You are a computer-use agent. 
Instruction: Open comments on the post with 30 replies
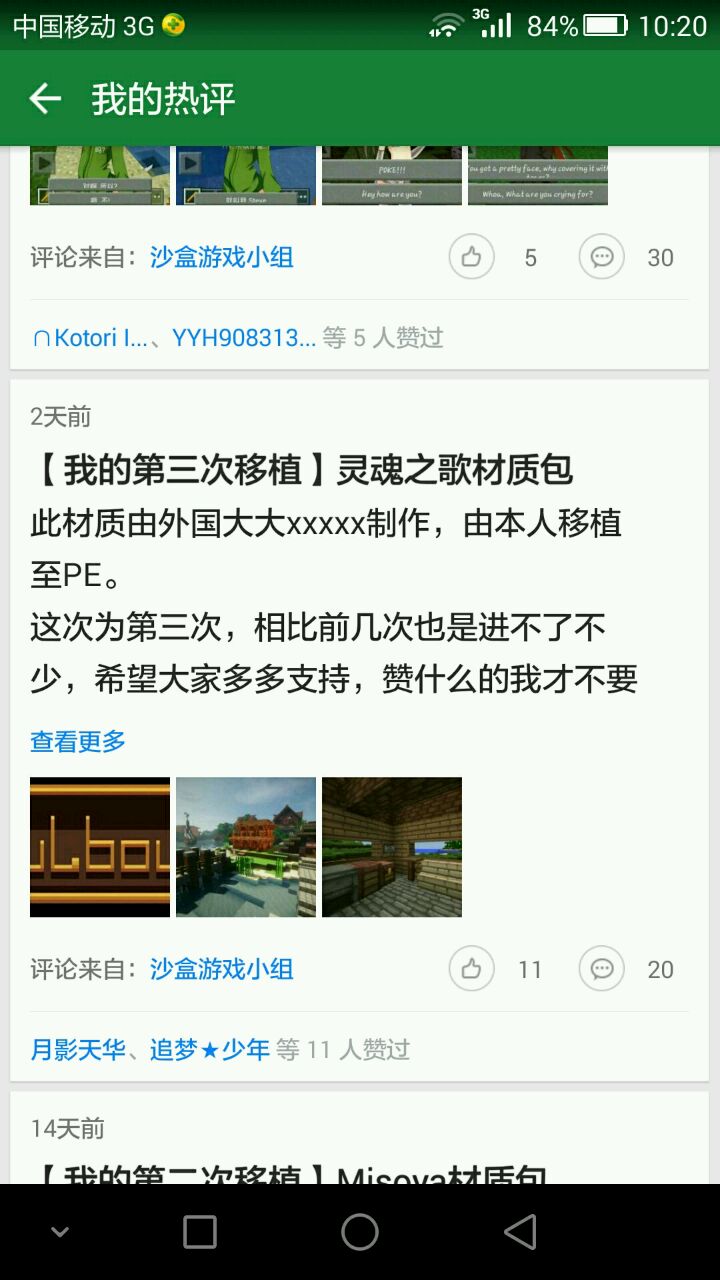point(602,257)
